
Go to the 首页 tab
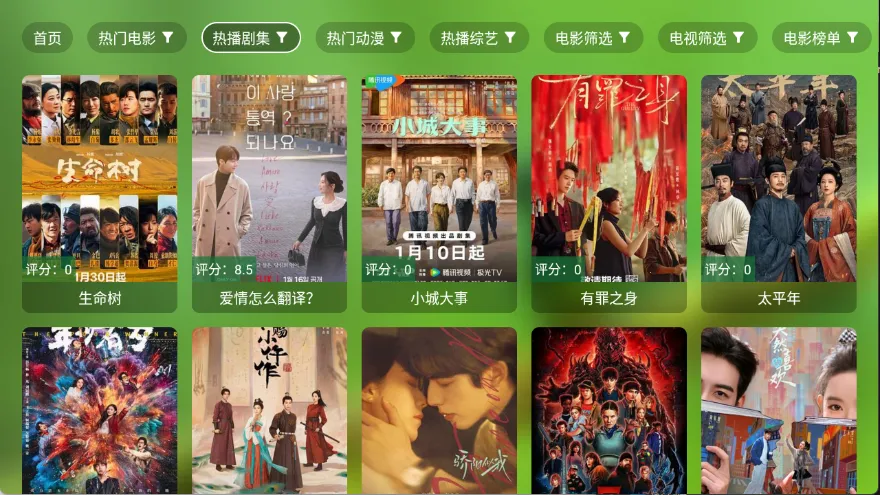point(47,38)
